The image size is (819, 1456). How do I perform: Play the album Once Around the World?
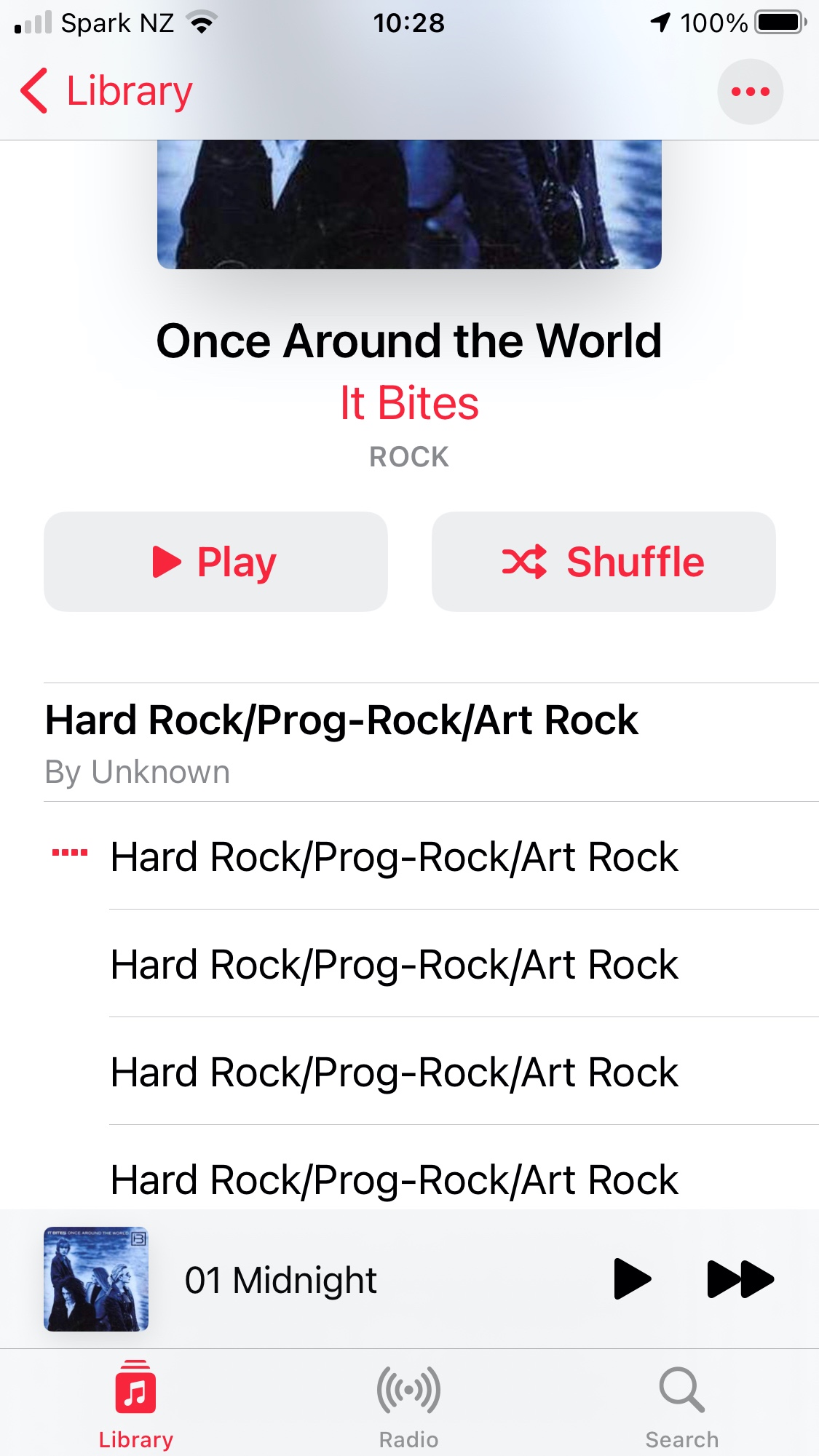coord(215,562)
